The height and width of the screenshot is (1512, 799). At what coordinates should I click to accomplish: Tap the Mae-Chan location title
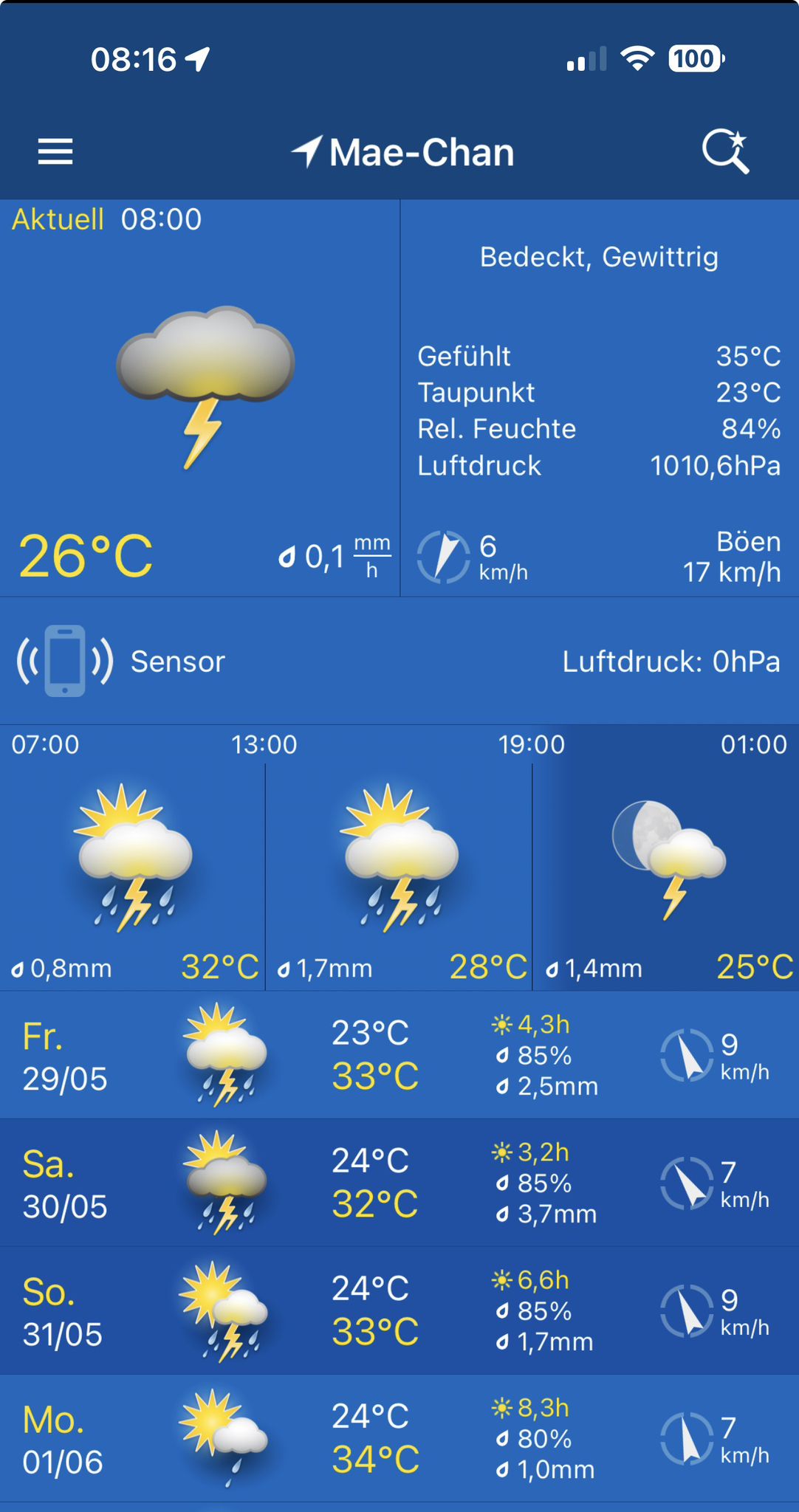pyautogui.click(x=403, y=152)
